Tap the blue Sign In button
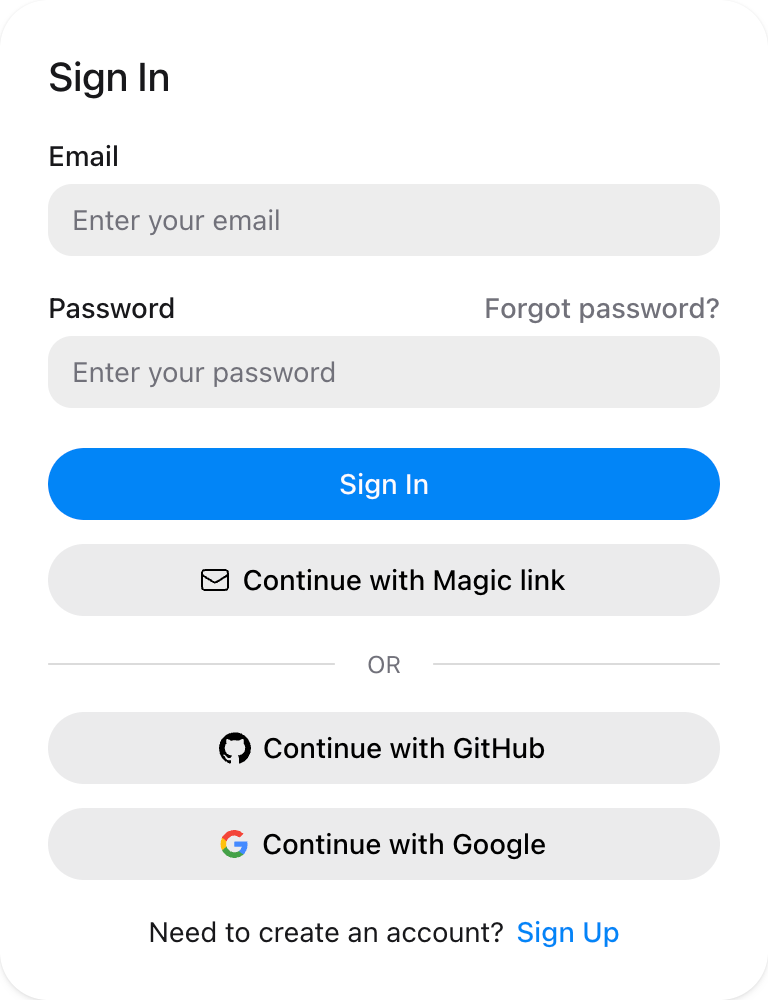This screenshot has width=768, height=1000. click(x=384, y=484)
